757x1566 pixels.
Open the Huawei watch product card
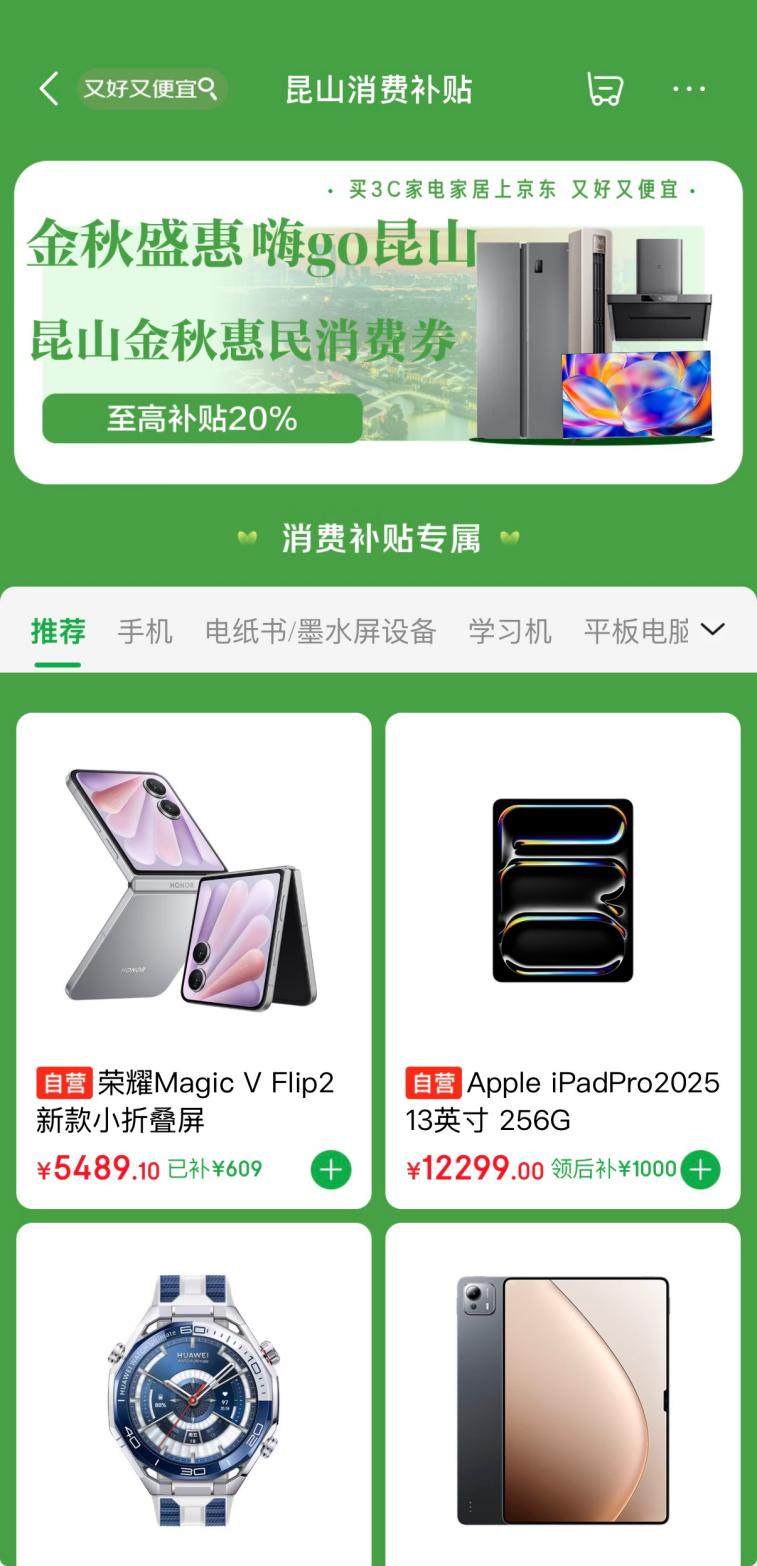(x=194, y=1395)
